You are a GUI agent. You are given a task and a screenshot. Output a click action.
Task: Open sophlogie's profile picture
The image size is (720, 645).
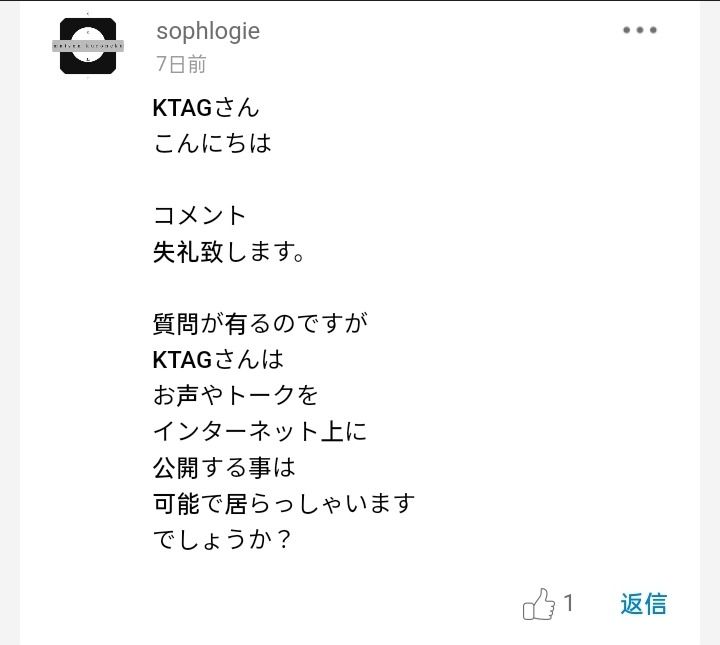coord(88,47)
